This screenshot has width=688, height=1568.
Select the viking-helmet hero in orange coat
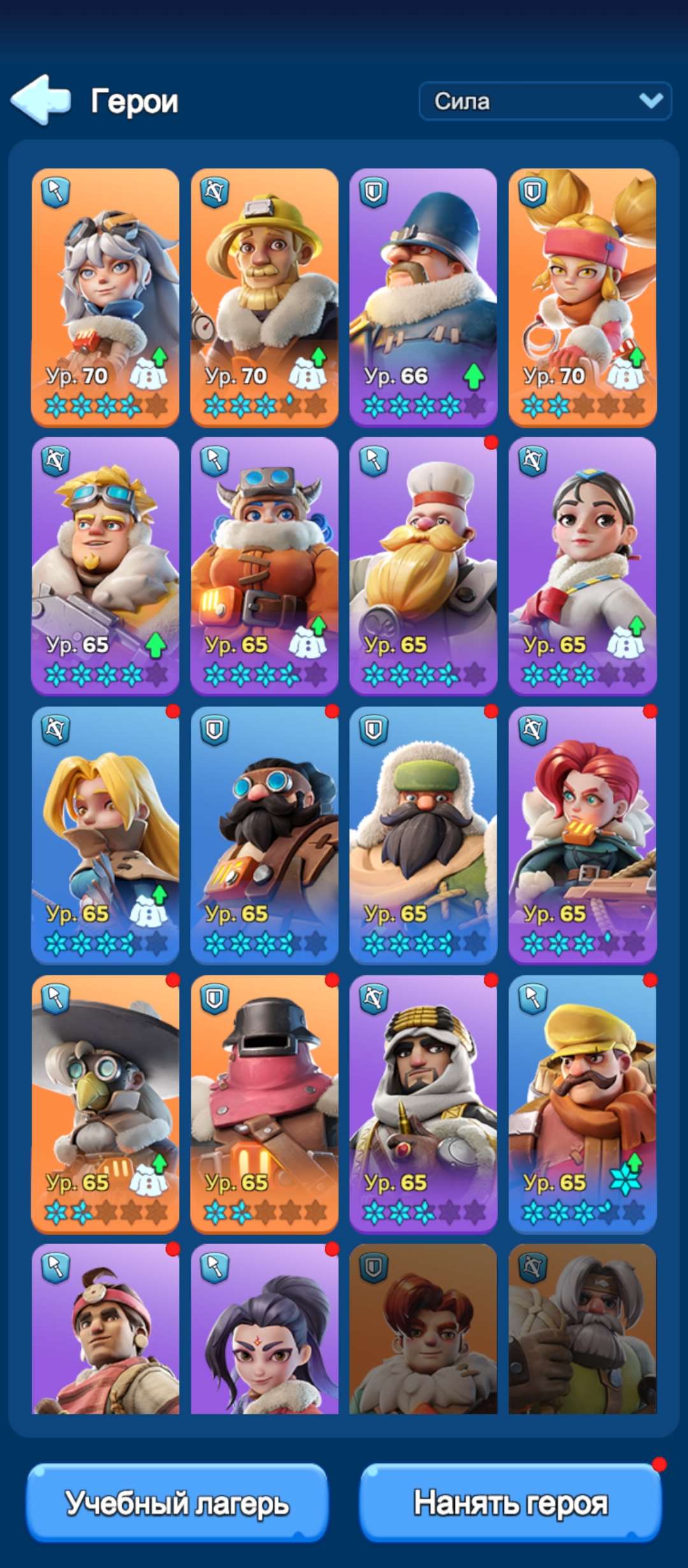(264, 566)
